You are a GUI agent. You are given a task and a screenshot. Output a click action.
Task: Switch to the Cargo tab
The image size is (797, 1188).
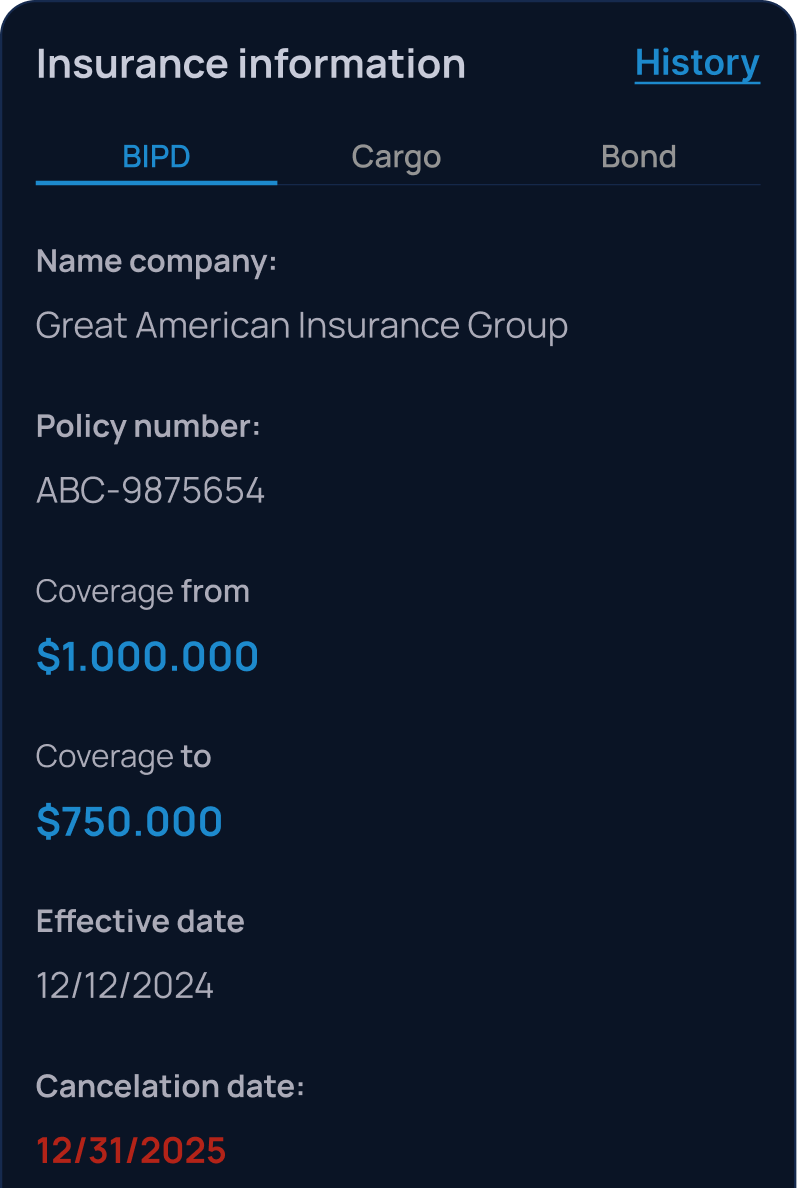pyautogui.click(x=396, y=156)
